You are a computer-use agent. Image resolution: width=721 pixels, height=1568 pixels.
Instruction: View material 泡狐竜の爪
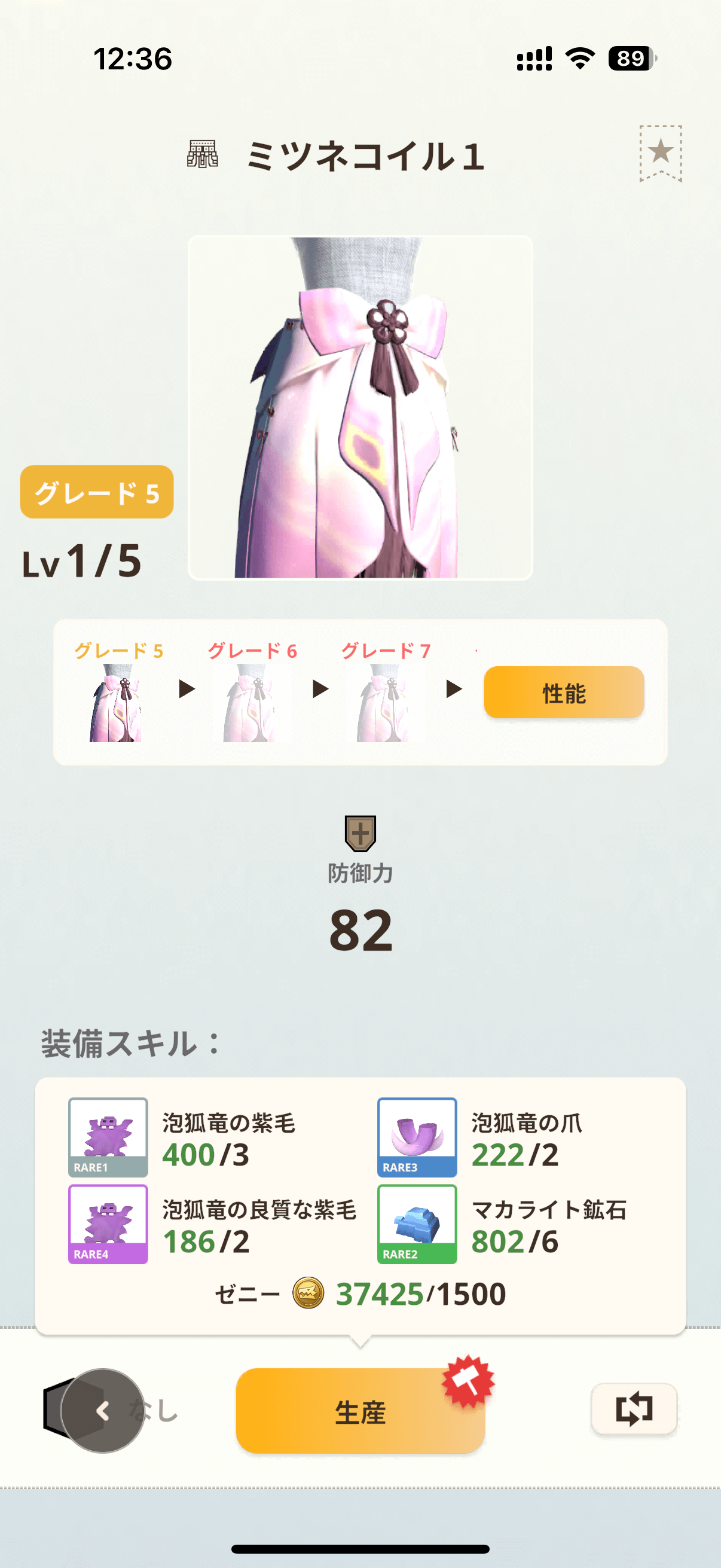[417, 1136]
